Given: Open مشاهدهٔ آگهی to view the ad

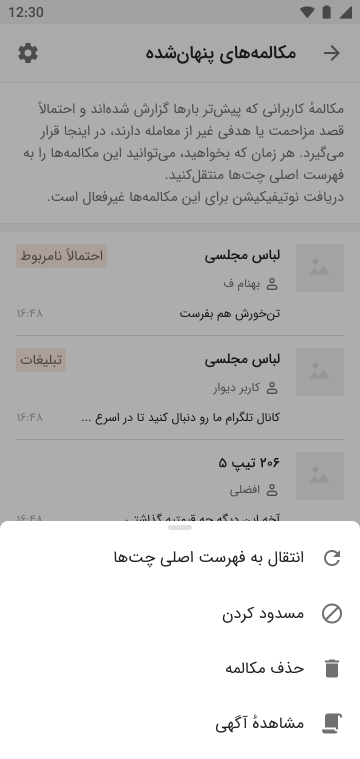Looking at the screenshot, I should (180, 724).
